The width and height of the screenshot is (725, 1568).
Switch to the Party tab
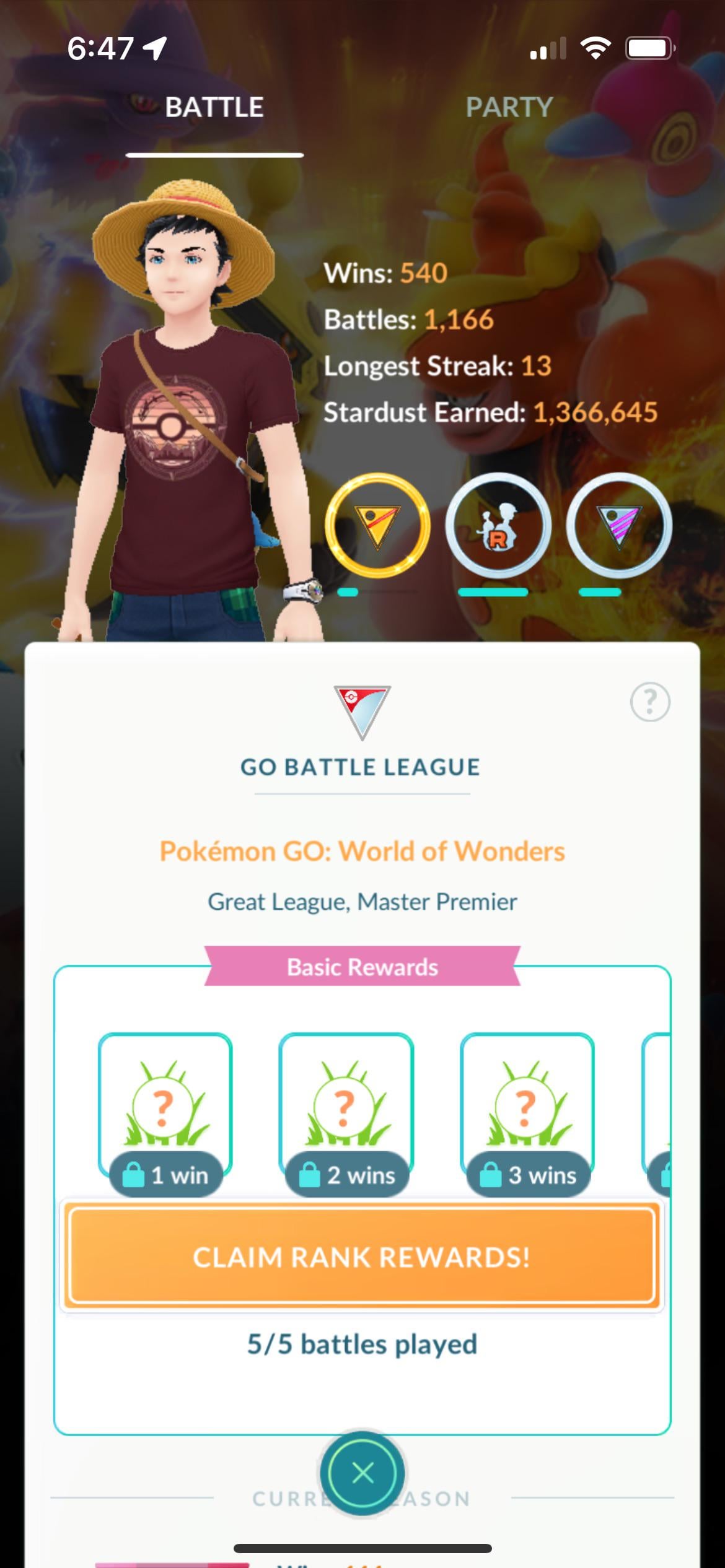coord(509,108)
